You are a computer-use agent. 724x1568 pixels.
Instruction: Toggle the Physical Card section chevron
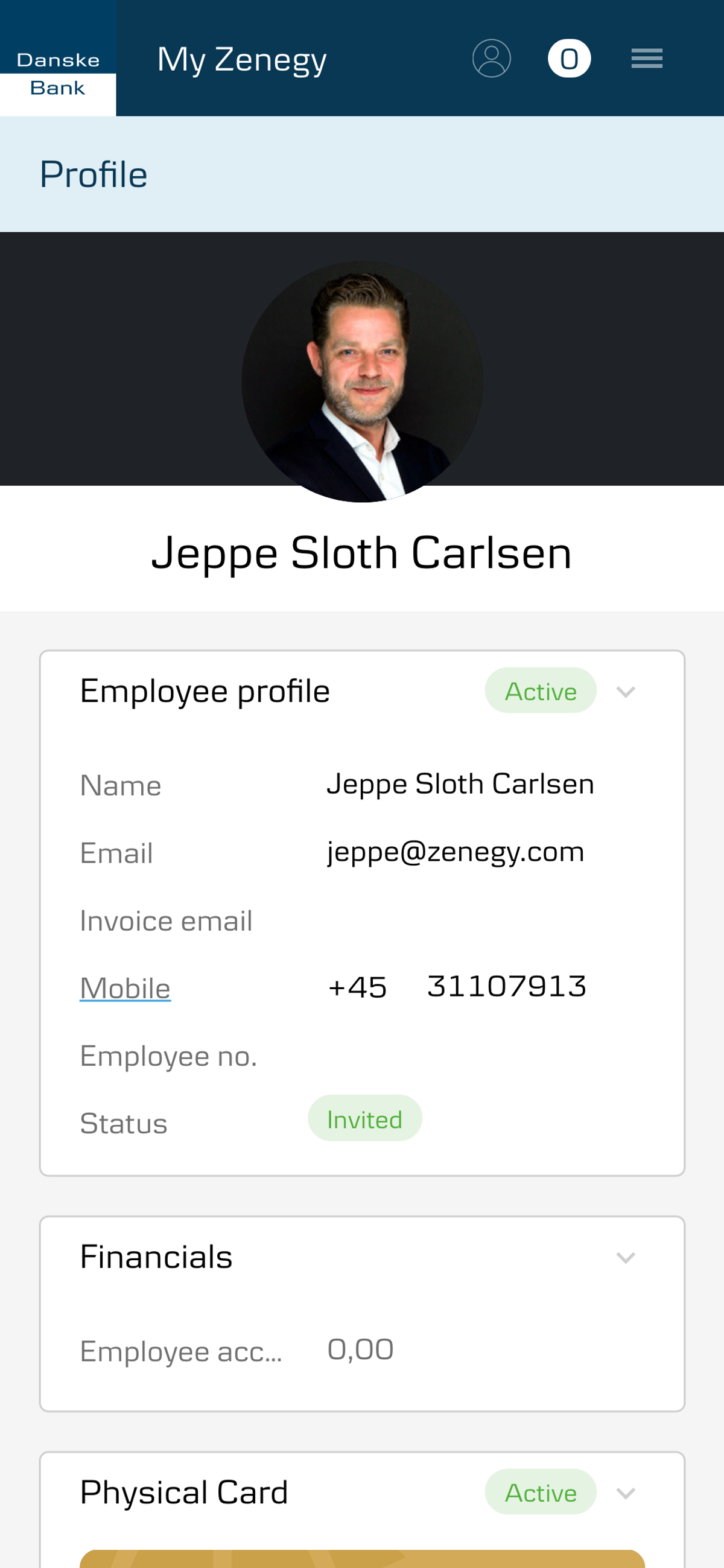[626, 1493]
